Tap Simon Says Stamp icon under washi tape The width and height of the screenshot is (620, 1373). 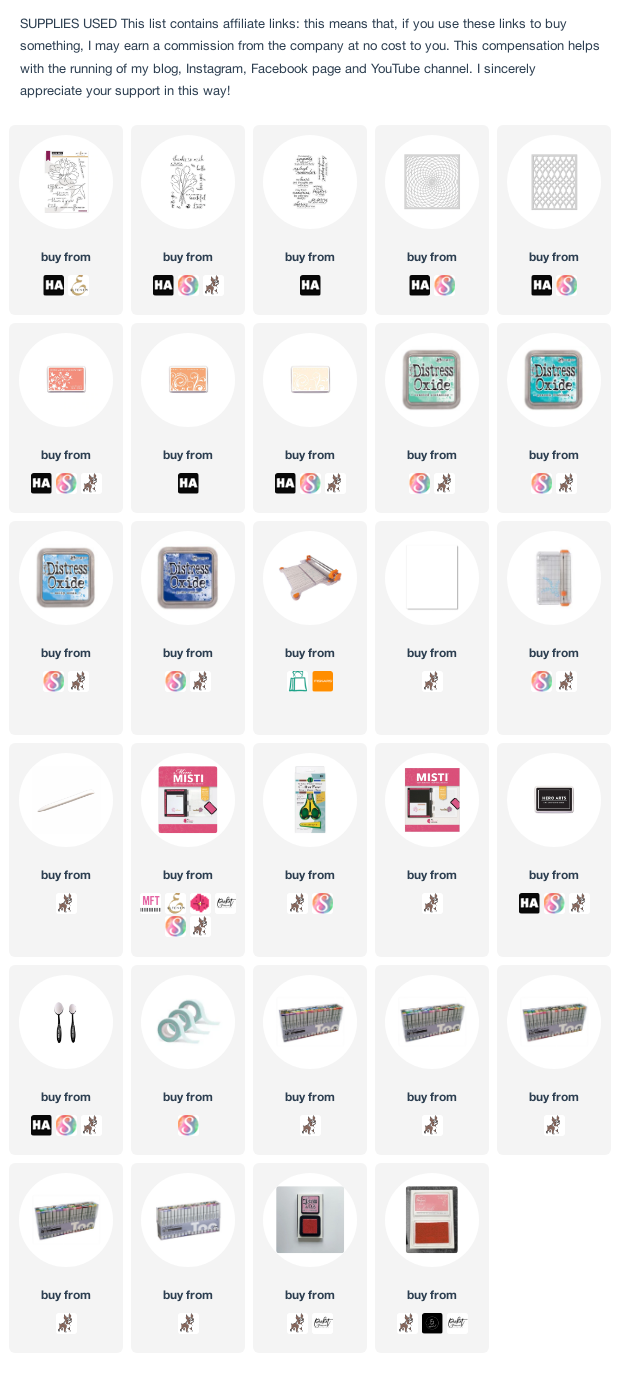click(188, 1125)
